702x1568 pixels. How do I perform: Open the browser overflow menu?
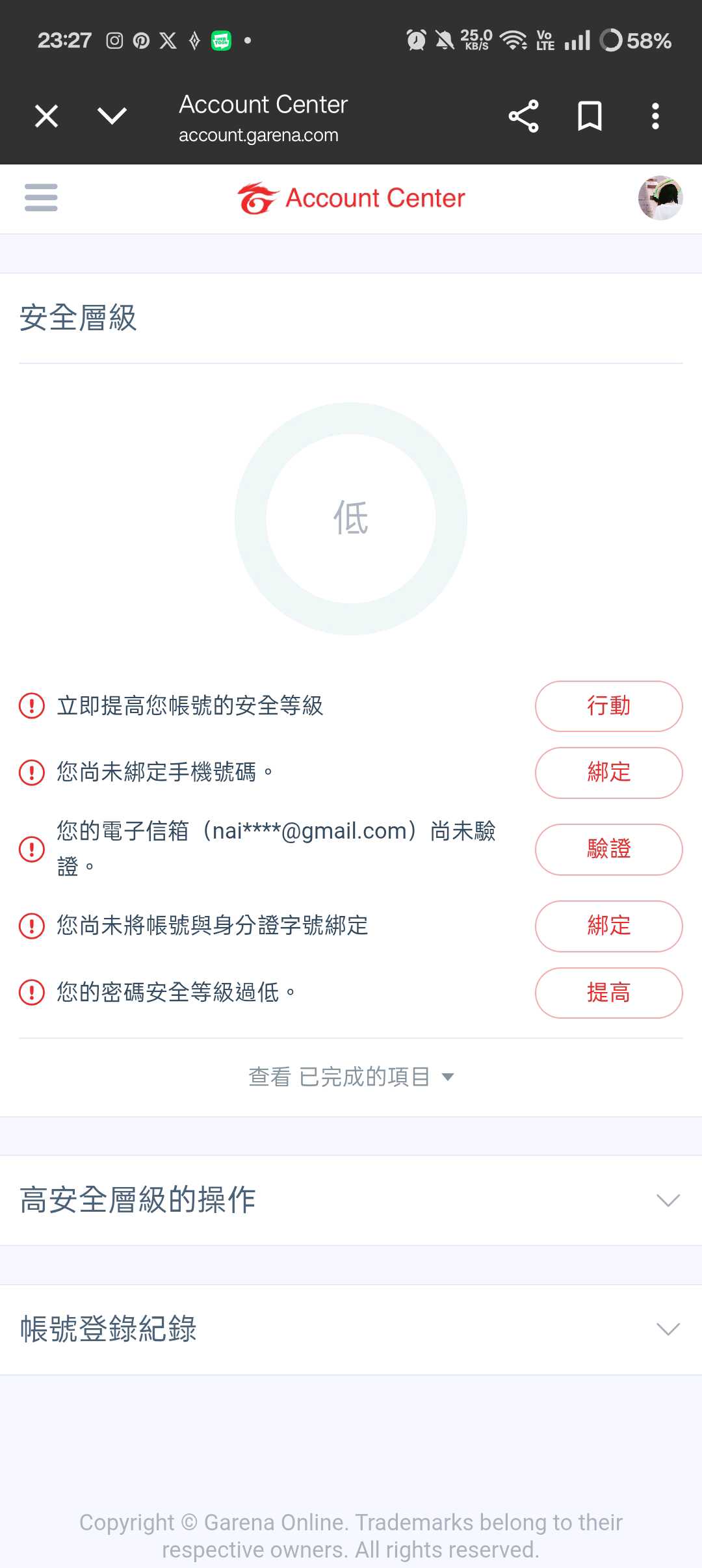[655, 117]
